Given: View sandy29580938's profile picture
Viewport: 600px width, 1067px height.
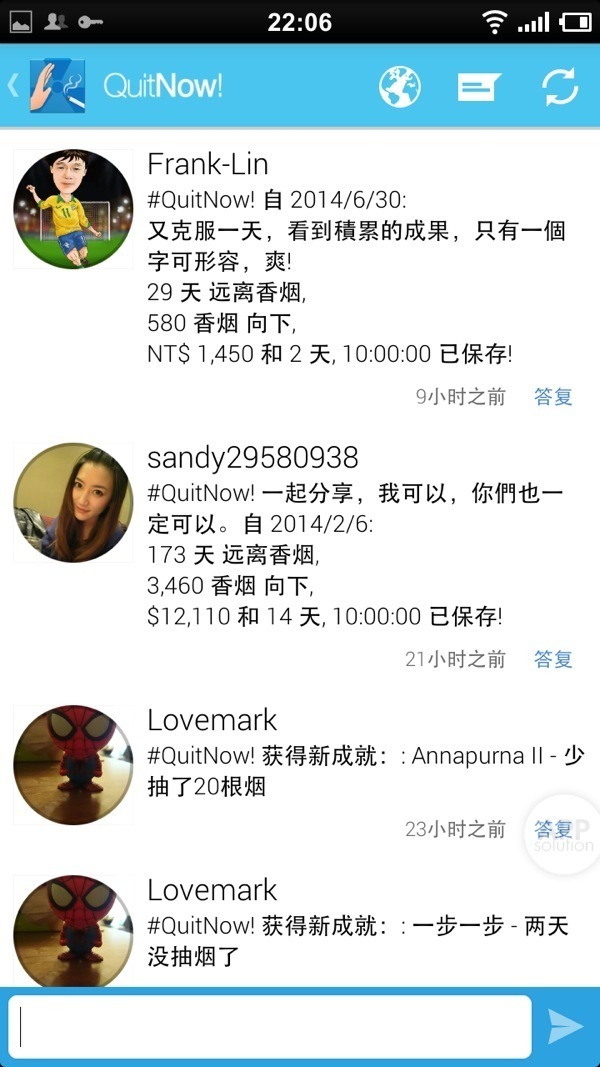Looking at the screenshot, I should 73,502.
